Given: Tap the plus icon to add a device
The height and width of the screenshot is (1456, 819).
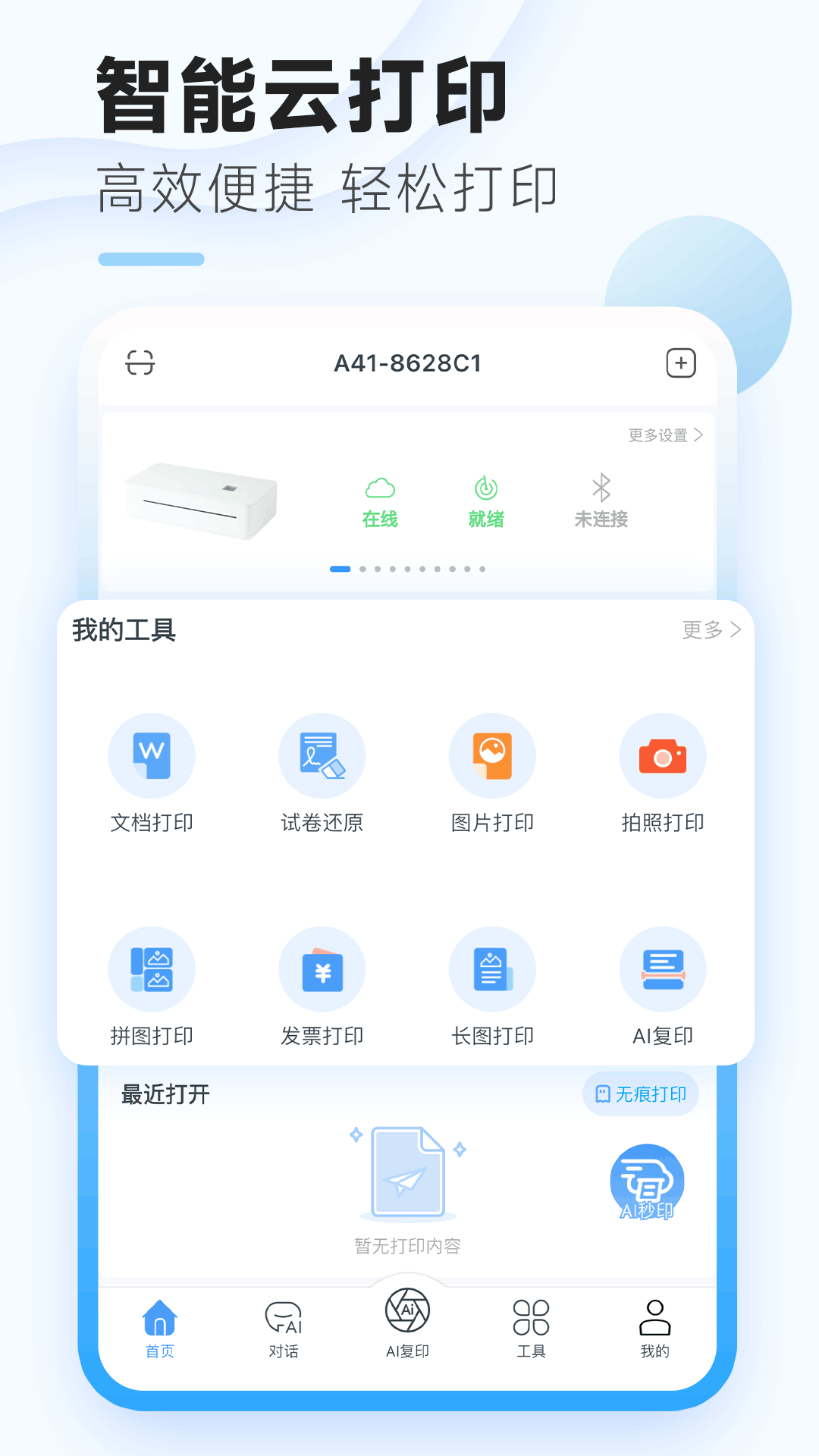Looking at the screenshot, I should point(680,362).
